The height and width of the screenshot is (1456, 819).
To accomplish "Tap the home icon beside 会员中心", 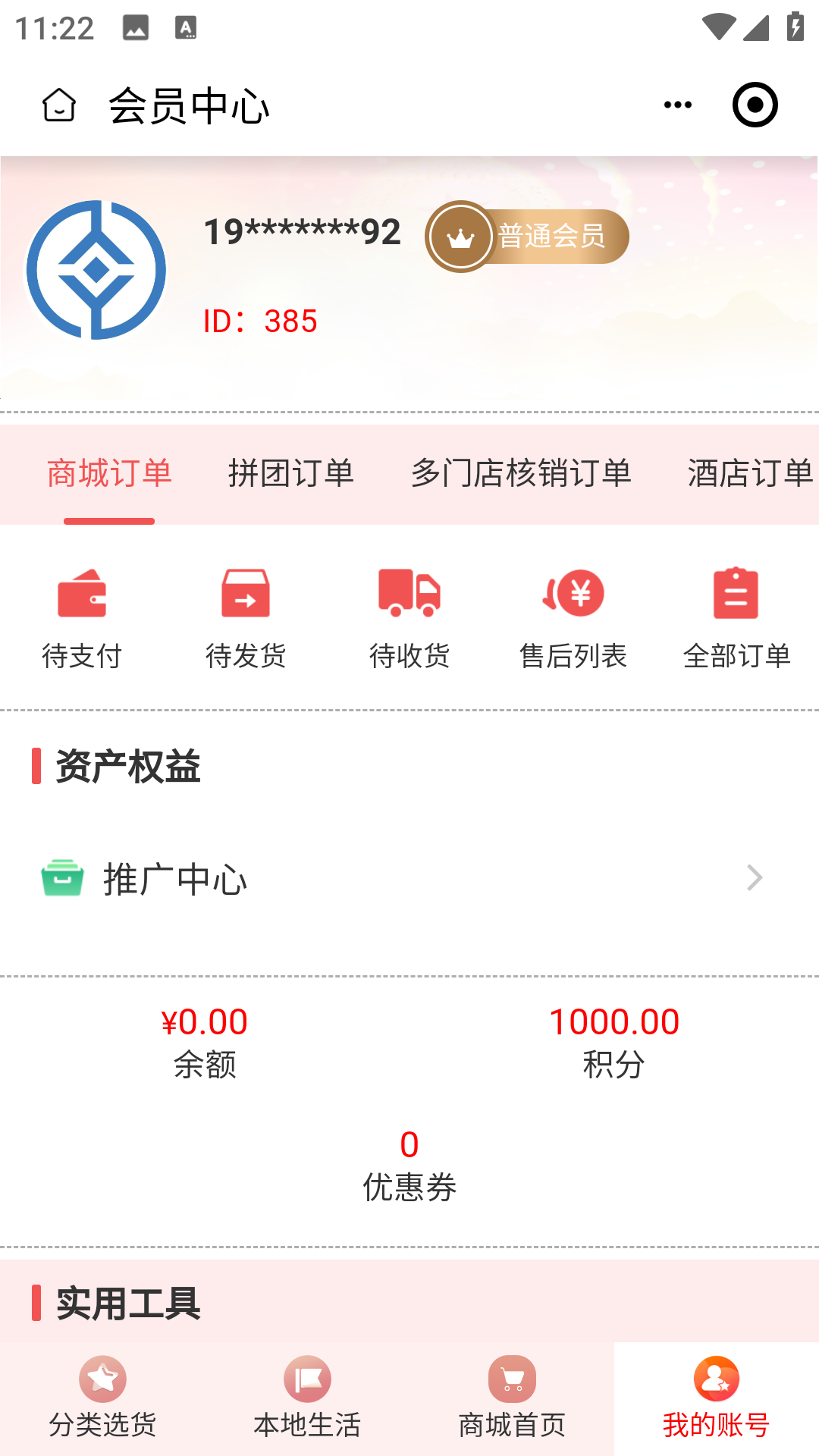I will click(x=58, y=106).
